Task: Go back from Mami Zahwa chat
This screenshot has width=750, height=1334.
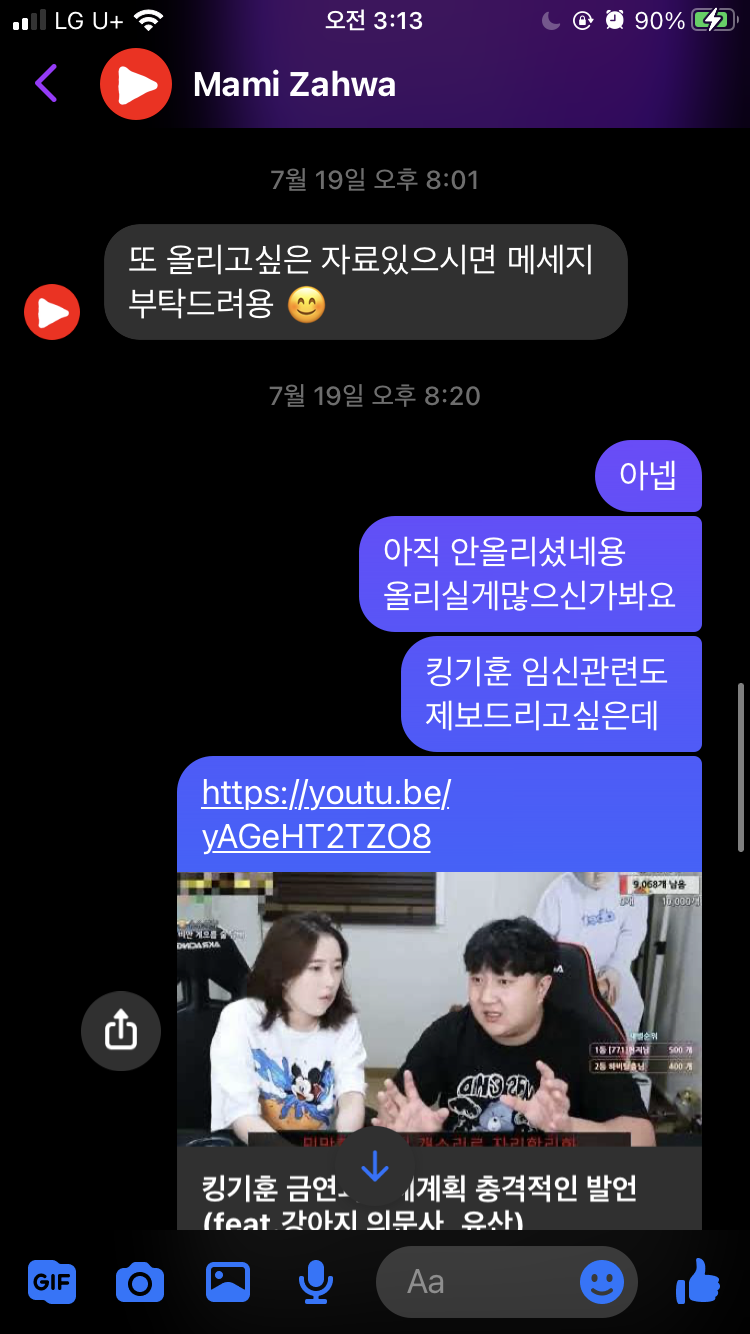Action: point(46,84)
